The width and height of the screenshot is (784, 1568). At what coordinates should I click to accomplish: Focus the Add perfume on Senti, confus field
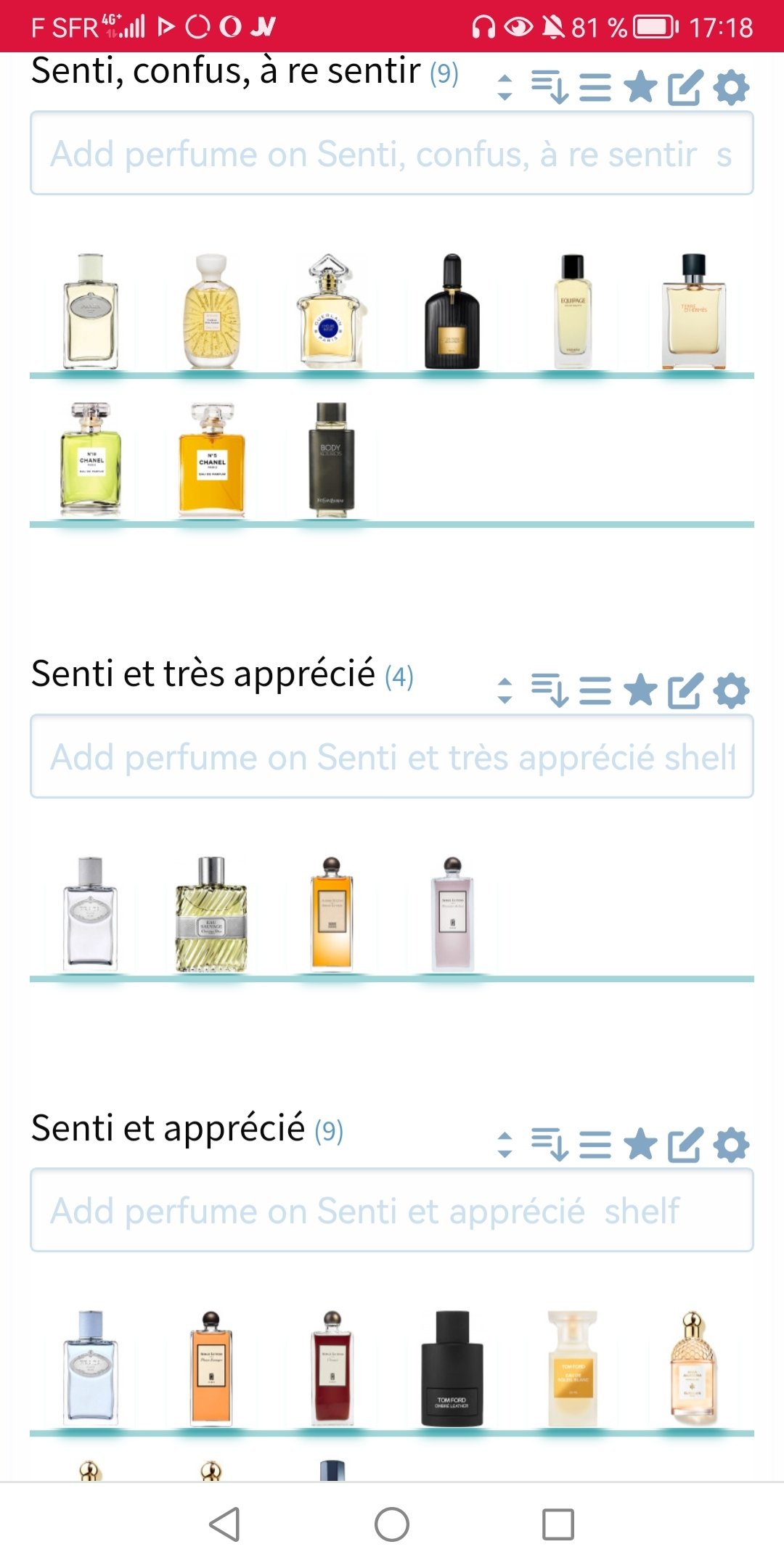click(392, 153)
